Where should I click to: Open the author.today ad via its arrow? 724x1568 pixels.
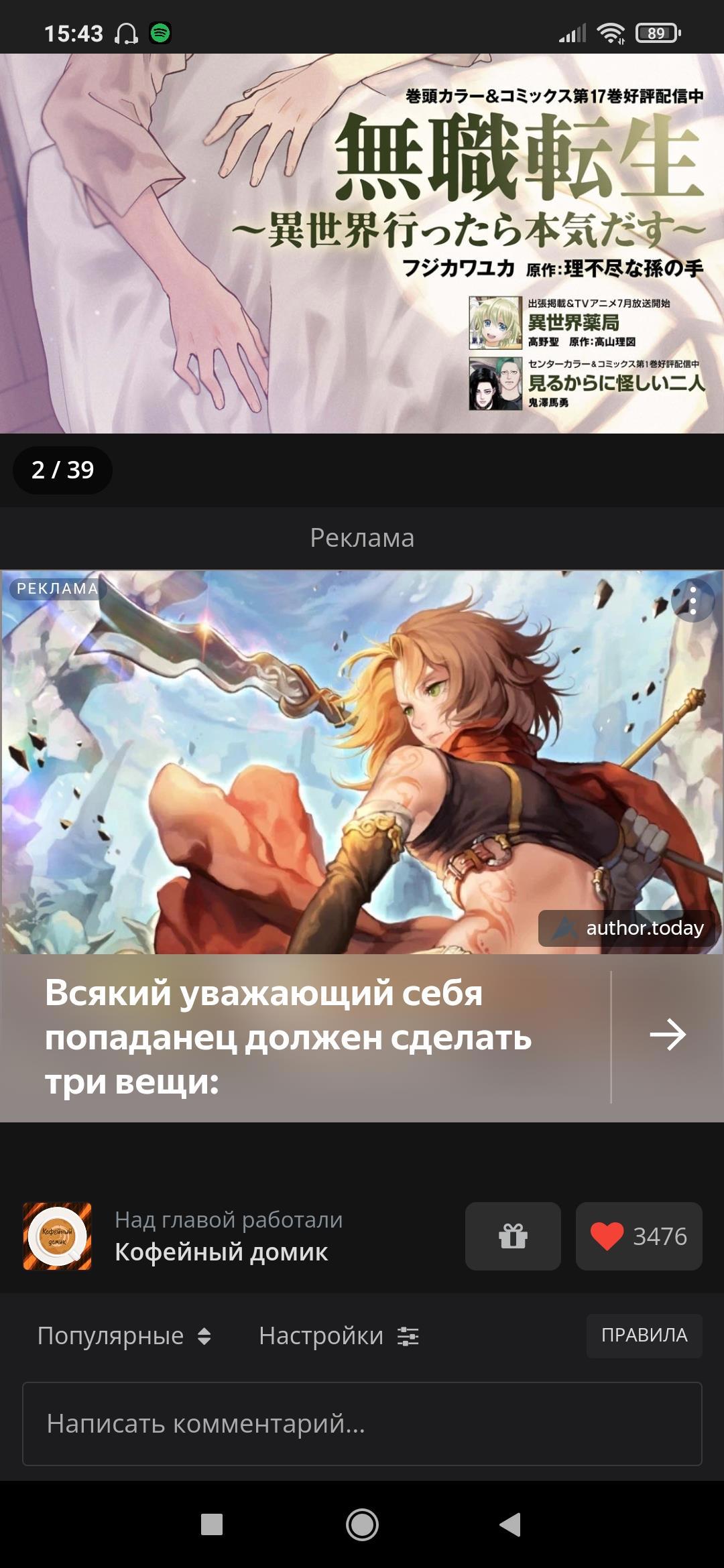click(668, 1035)
